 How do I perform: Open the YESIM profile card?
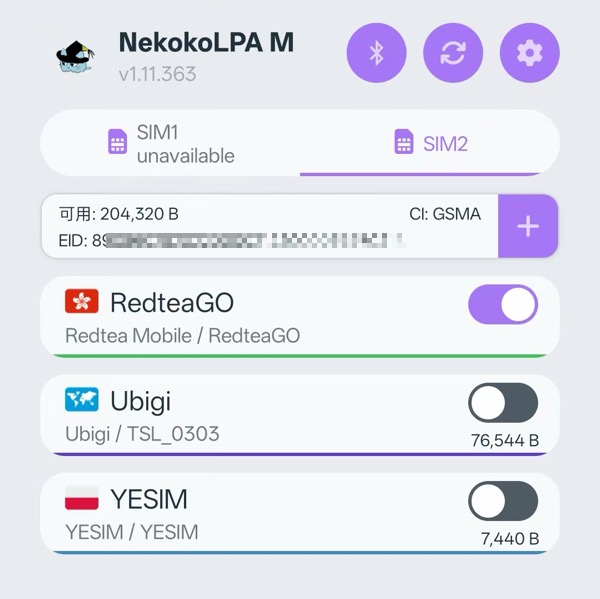(x=250, y=514)
